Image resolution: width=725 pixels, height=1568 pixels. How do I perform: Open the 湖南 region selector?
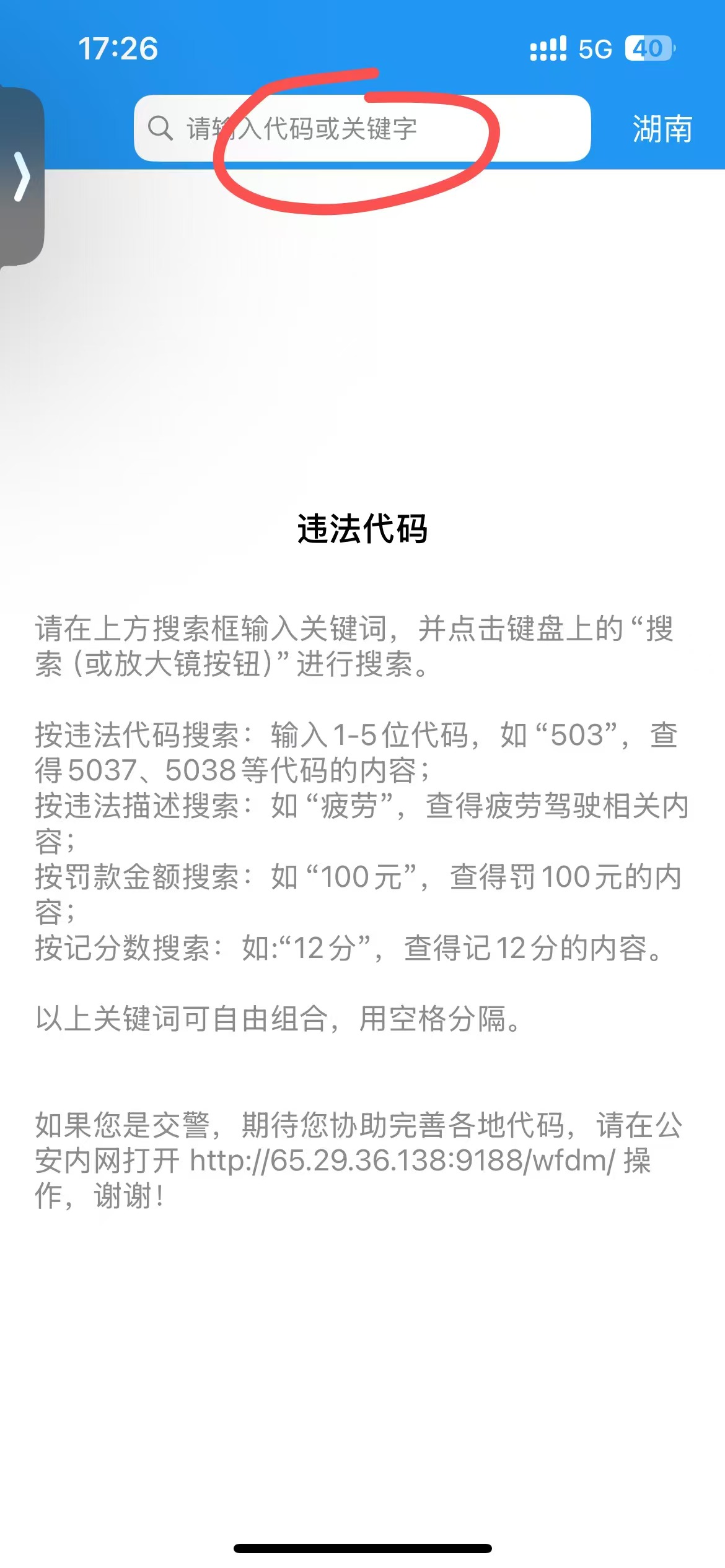click(662, 129)
